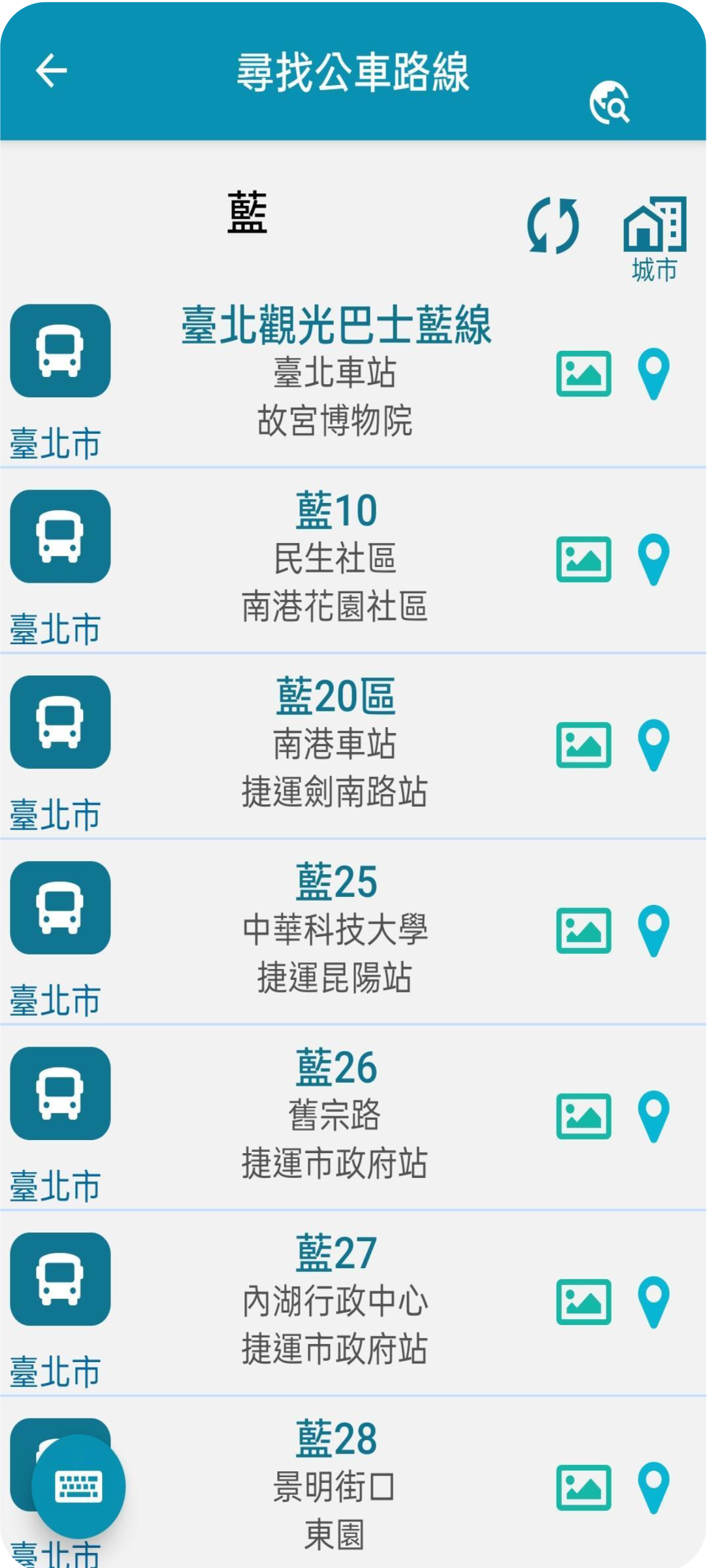This screenshot has height=1568, width=707.
Task: Go back using the arrow icon
Action: pos(51,71)
